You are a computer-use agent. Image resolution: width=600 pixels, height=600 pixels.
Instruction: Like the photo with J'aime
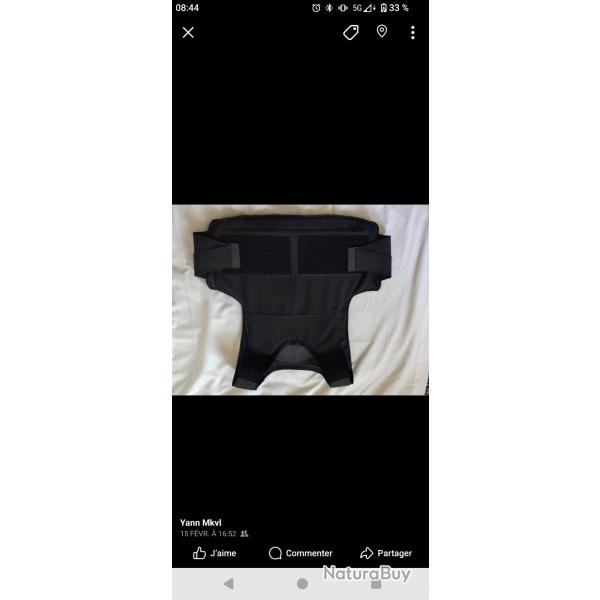(x=215, y=553)
